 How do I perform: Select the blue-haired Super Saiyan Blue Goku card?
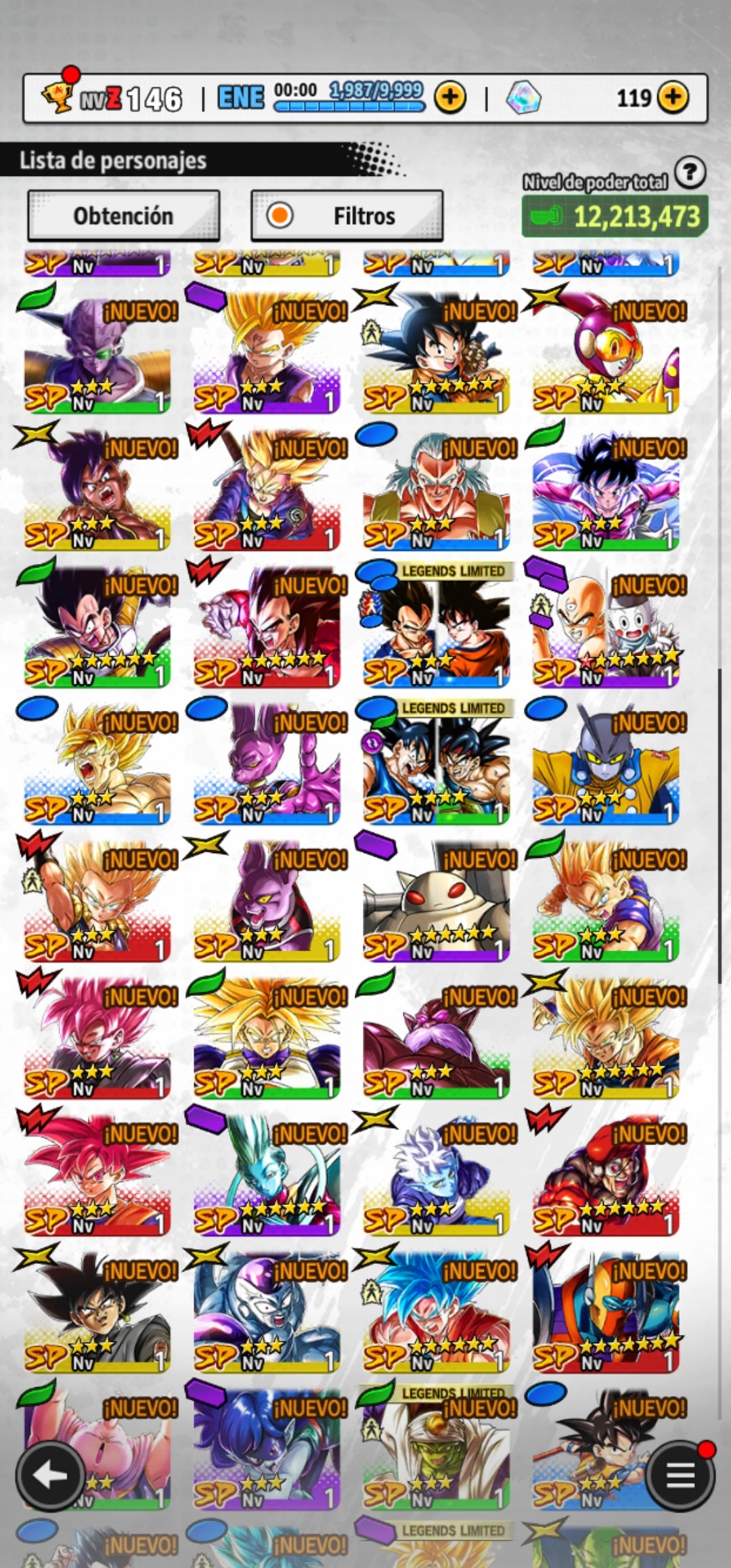(435, 1311)
